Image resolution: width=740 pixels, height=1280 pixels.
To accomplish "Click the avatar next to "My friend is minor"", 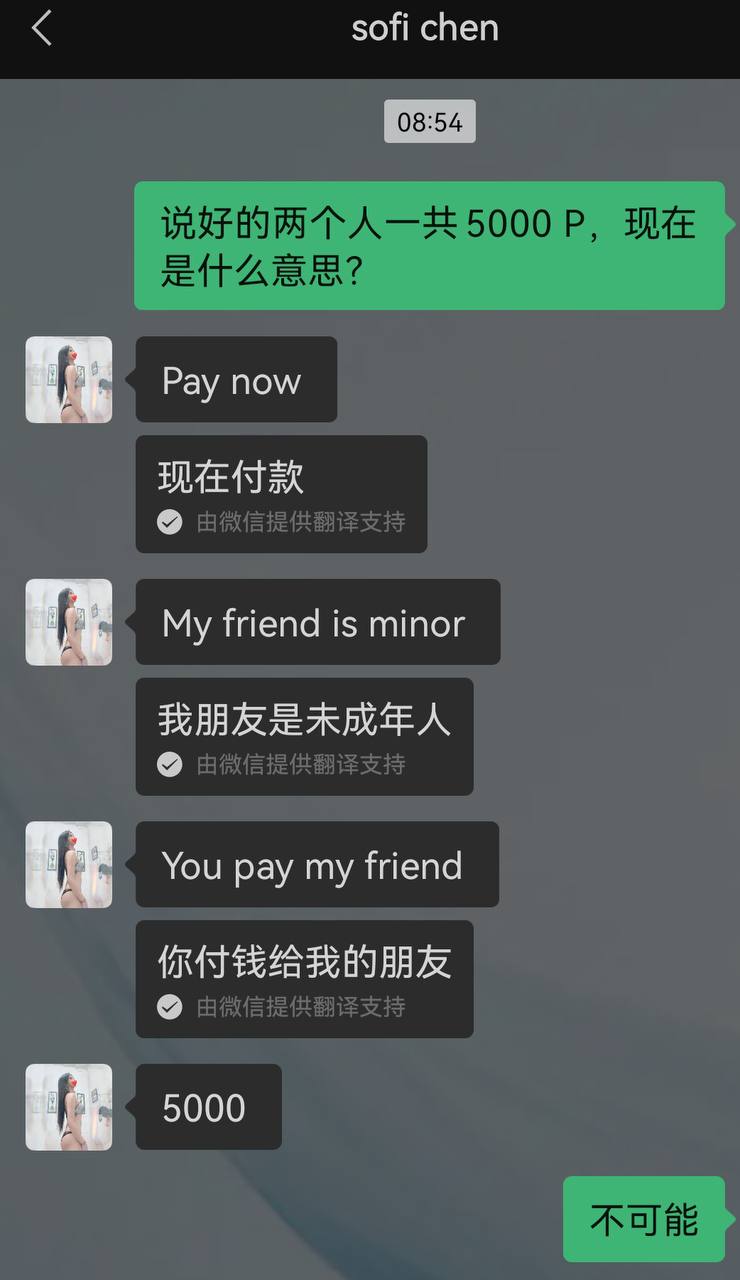I will pos(68,622).
